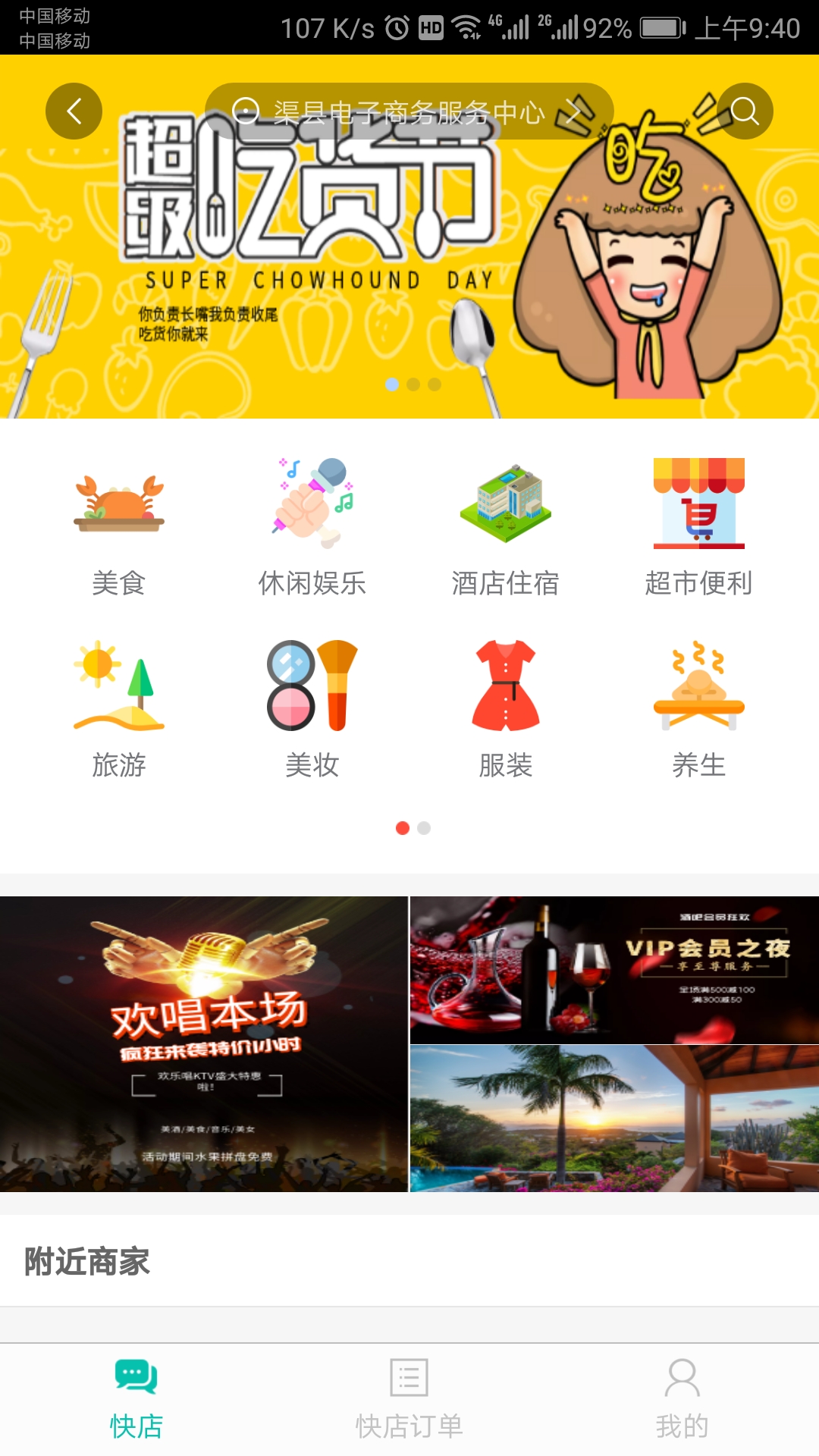Open the 欢唱本场 KTV promotion
The image size is (819, 1456).
coord(203,1043)
